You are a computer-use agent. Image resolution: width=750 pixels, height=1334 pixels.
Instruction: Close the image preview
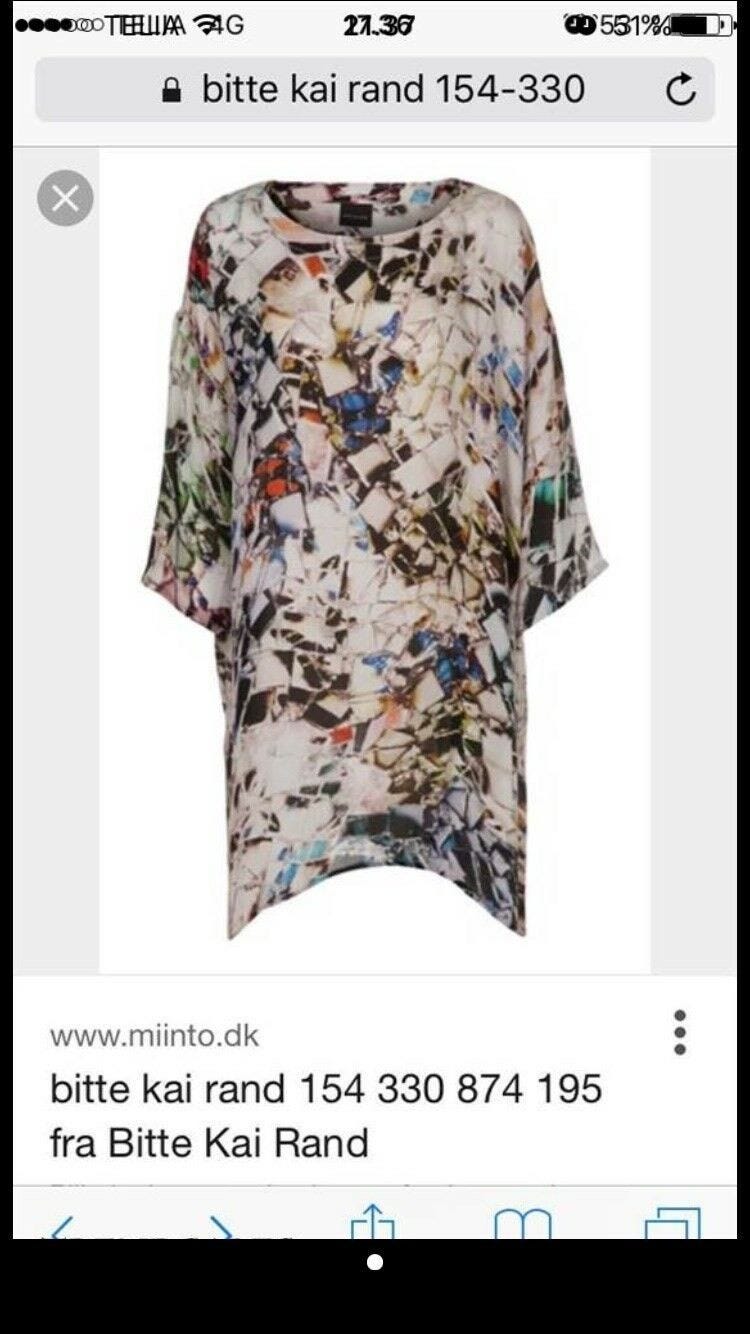pos(65,198)
